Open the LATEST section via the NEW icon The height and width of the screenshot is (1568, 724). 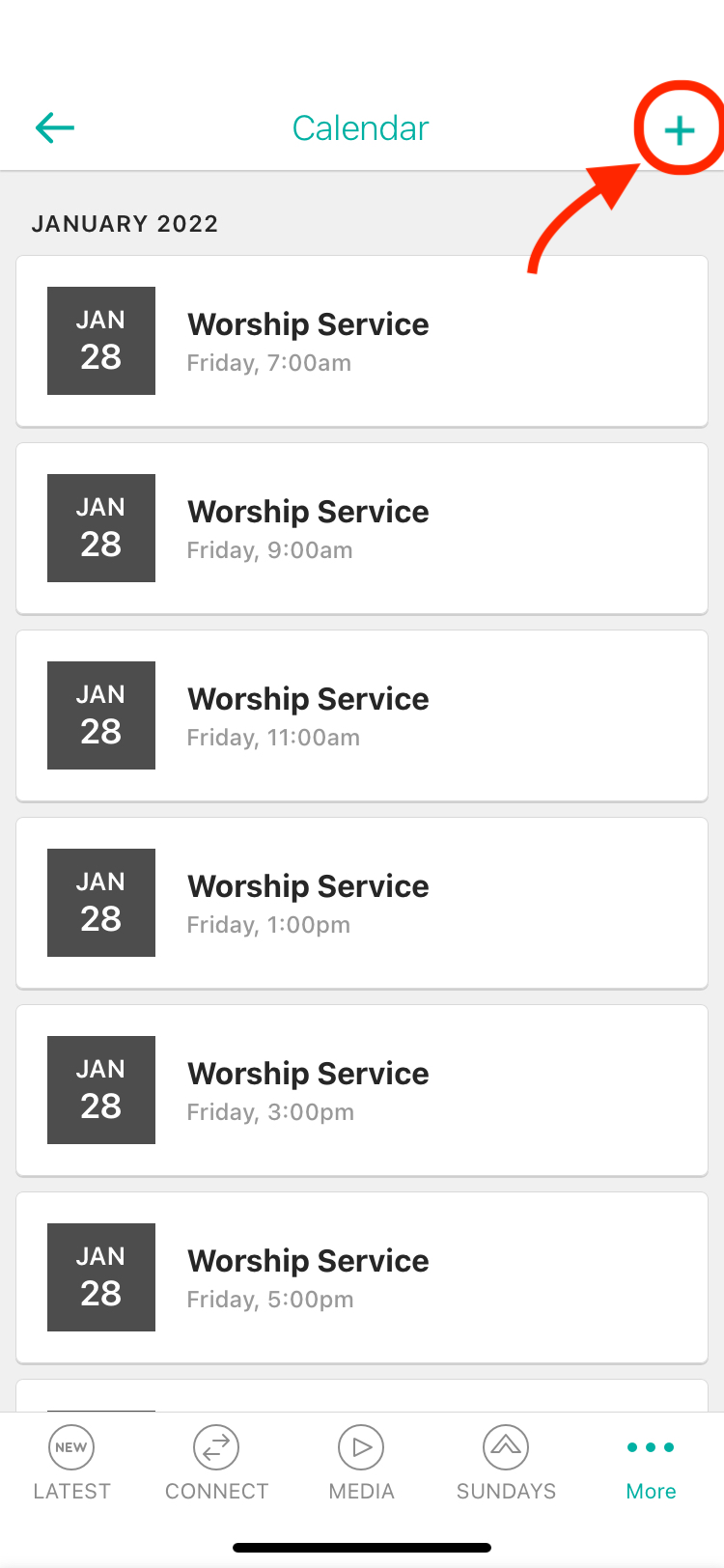coord(70,1446)
